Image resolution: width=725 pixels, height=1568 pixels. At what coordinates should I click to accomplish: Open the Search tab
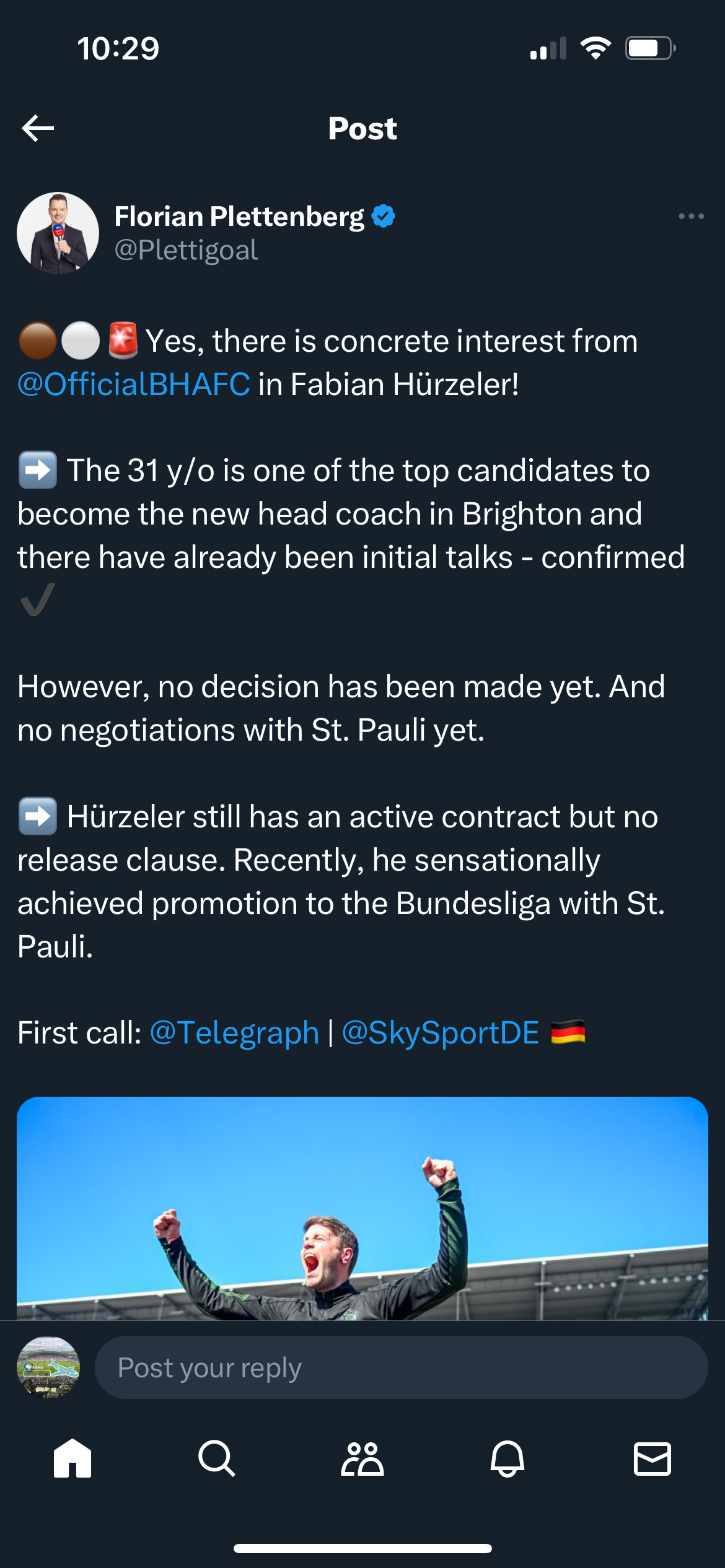pos(217,1458)
